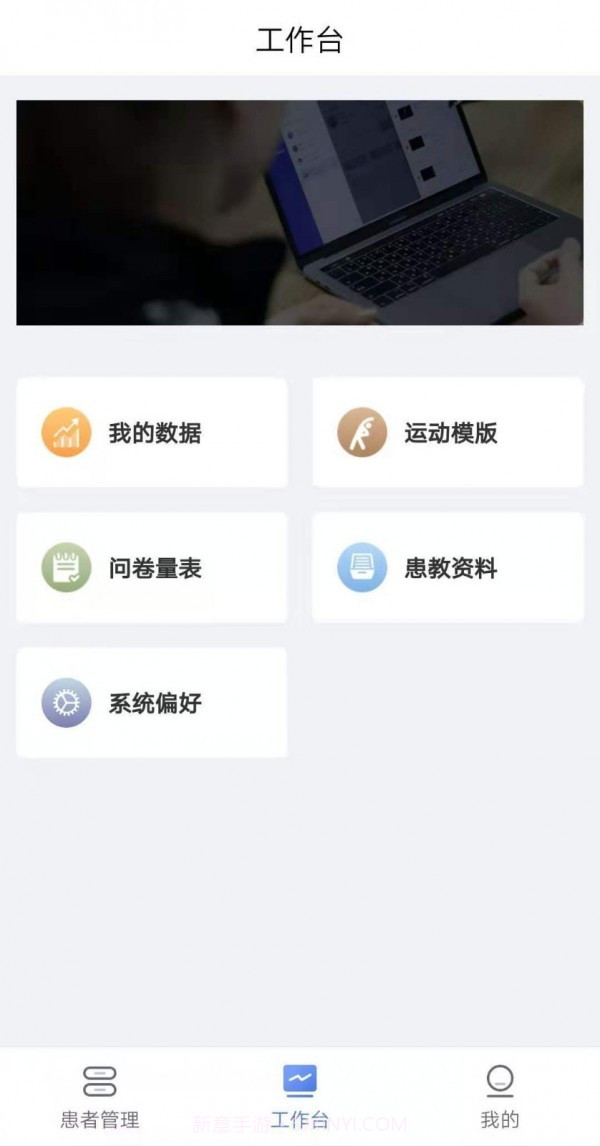
Task: Open the 系统偏好 settings card
Action: pyautogui.click(x=152, y=703)
